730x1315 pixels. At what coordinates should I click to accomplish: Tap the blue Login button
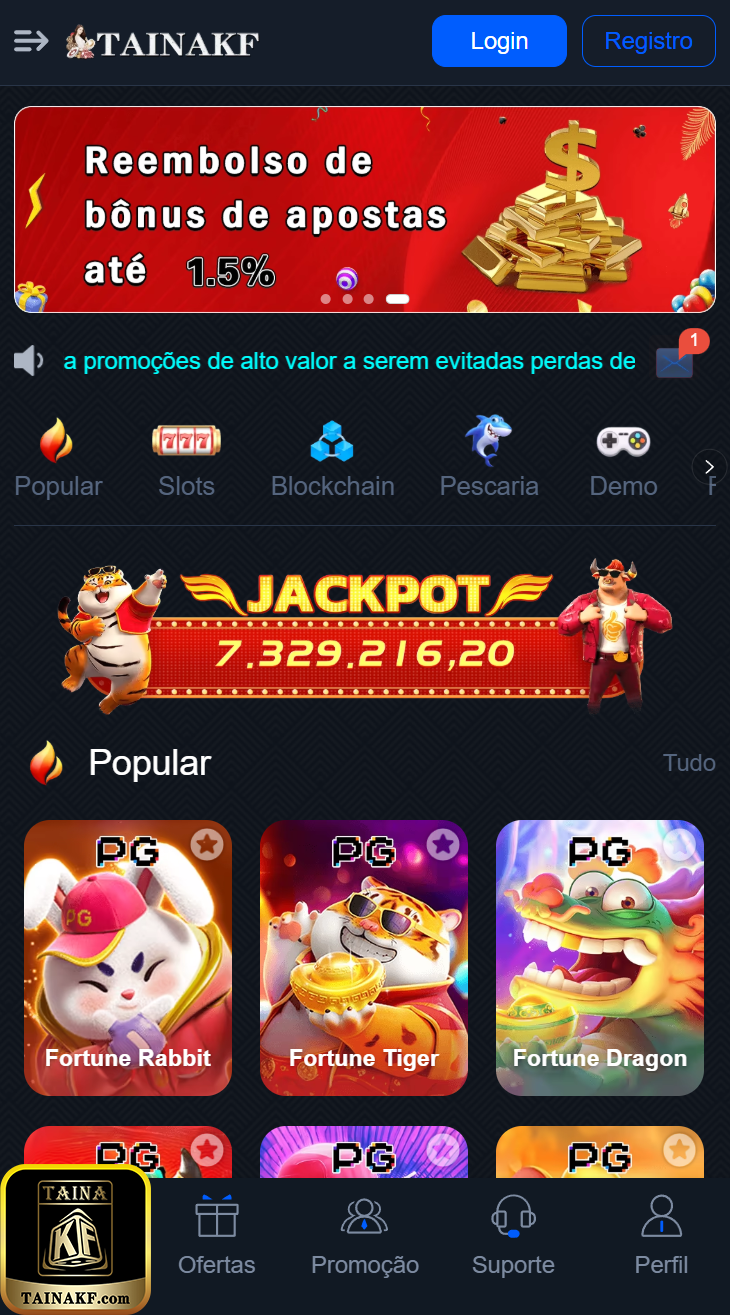point(499,41)
